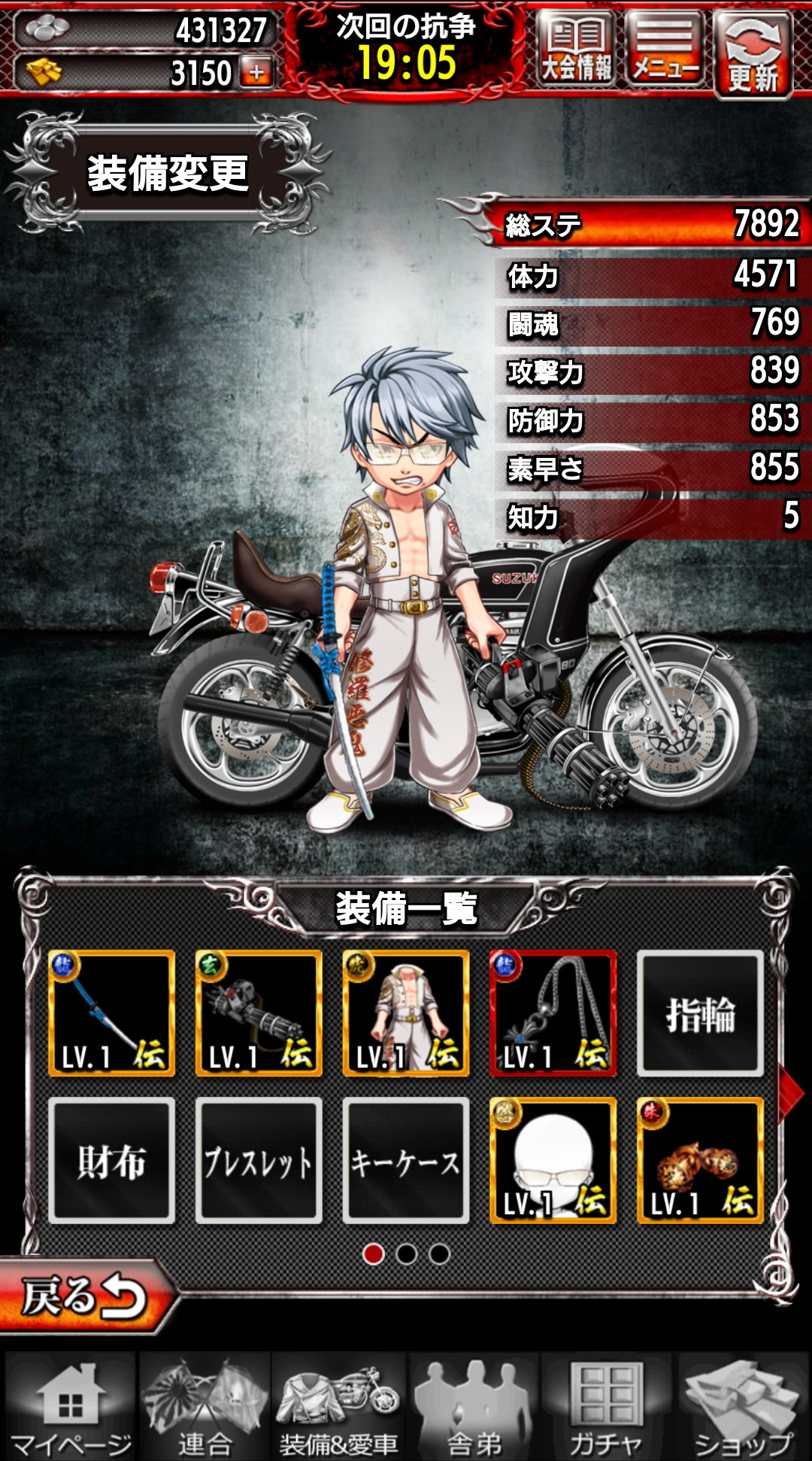Select the equipped chain necklace slot

coord(553,1012)
